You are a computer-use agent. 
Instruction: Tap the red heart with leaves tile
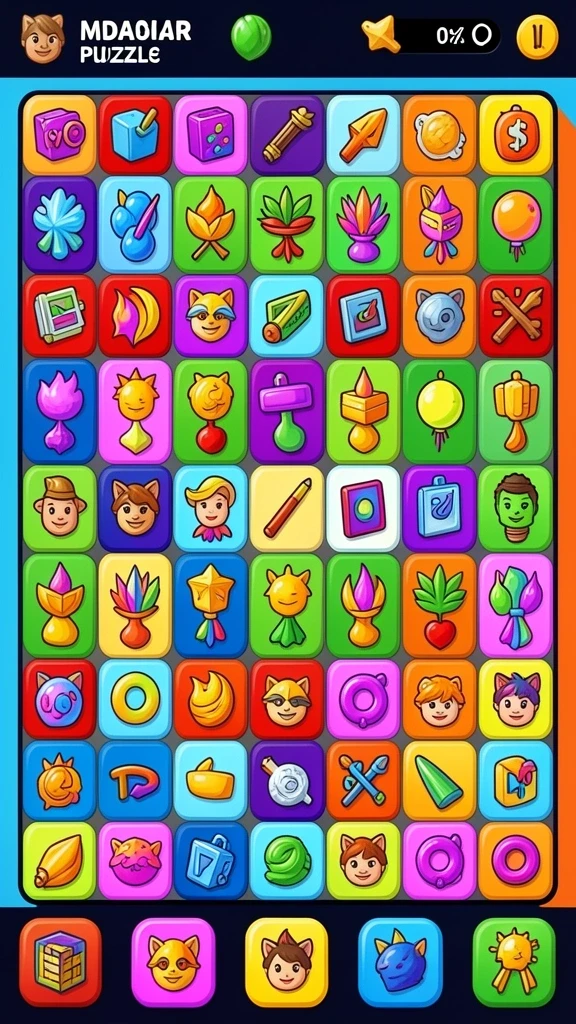tap(440, 605)
